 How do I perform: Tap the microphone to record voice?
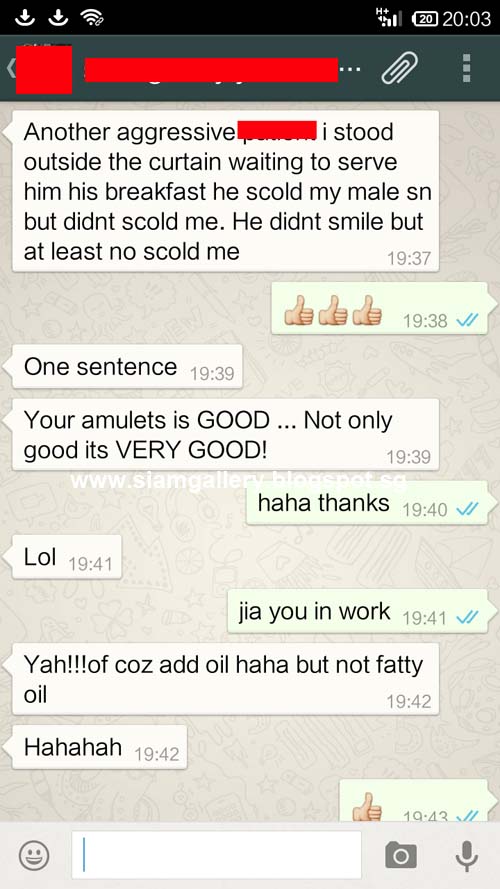point(466,856)
